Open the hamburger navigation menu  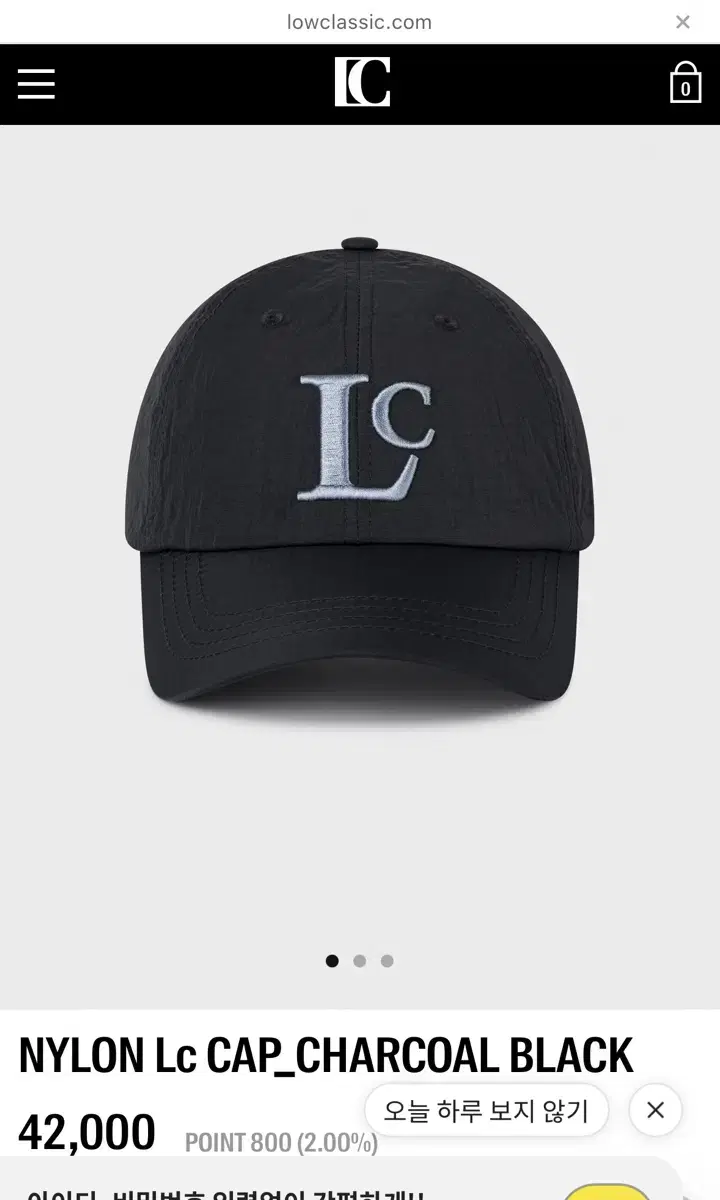[x=36, y=84]
